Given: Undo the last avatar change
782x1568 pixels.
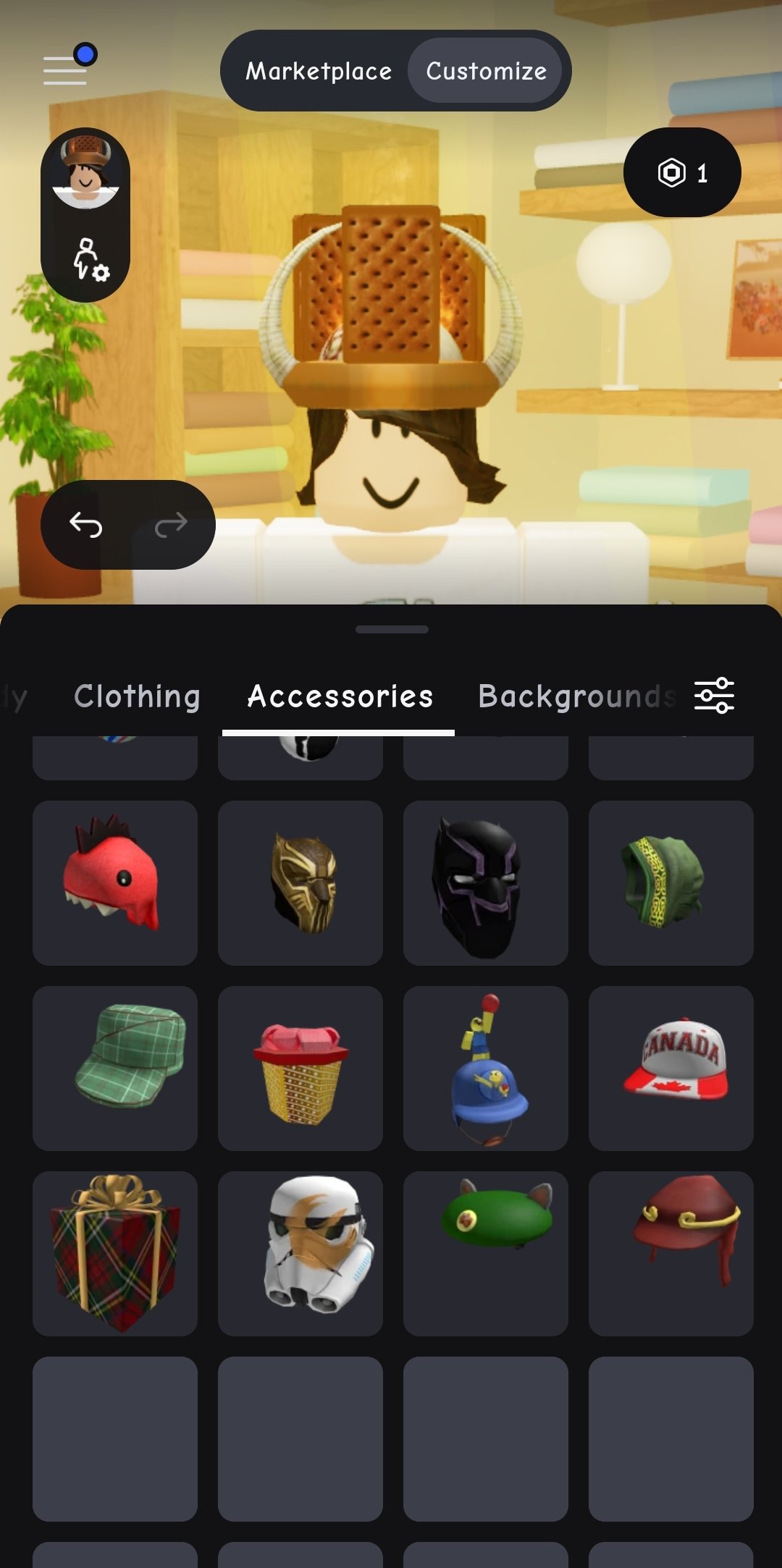Looking at the screenshot, I should (85, 524).
